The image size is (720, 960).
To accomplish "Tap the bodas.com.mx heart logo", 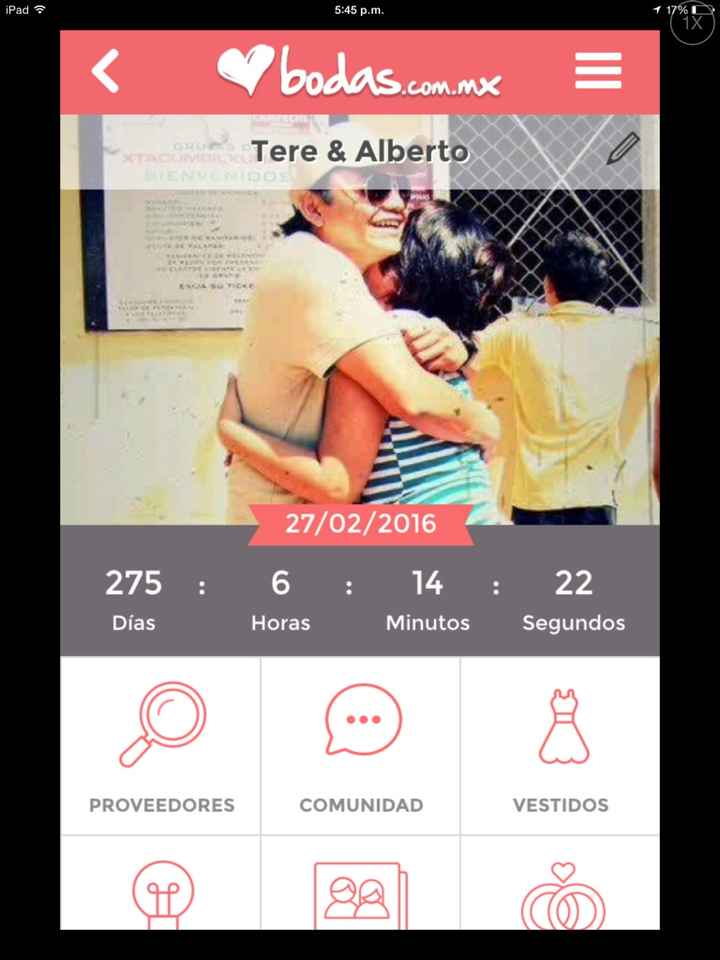I will pos(358,71).
